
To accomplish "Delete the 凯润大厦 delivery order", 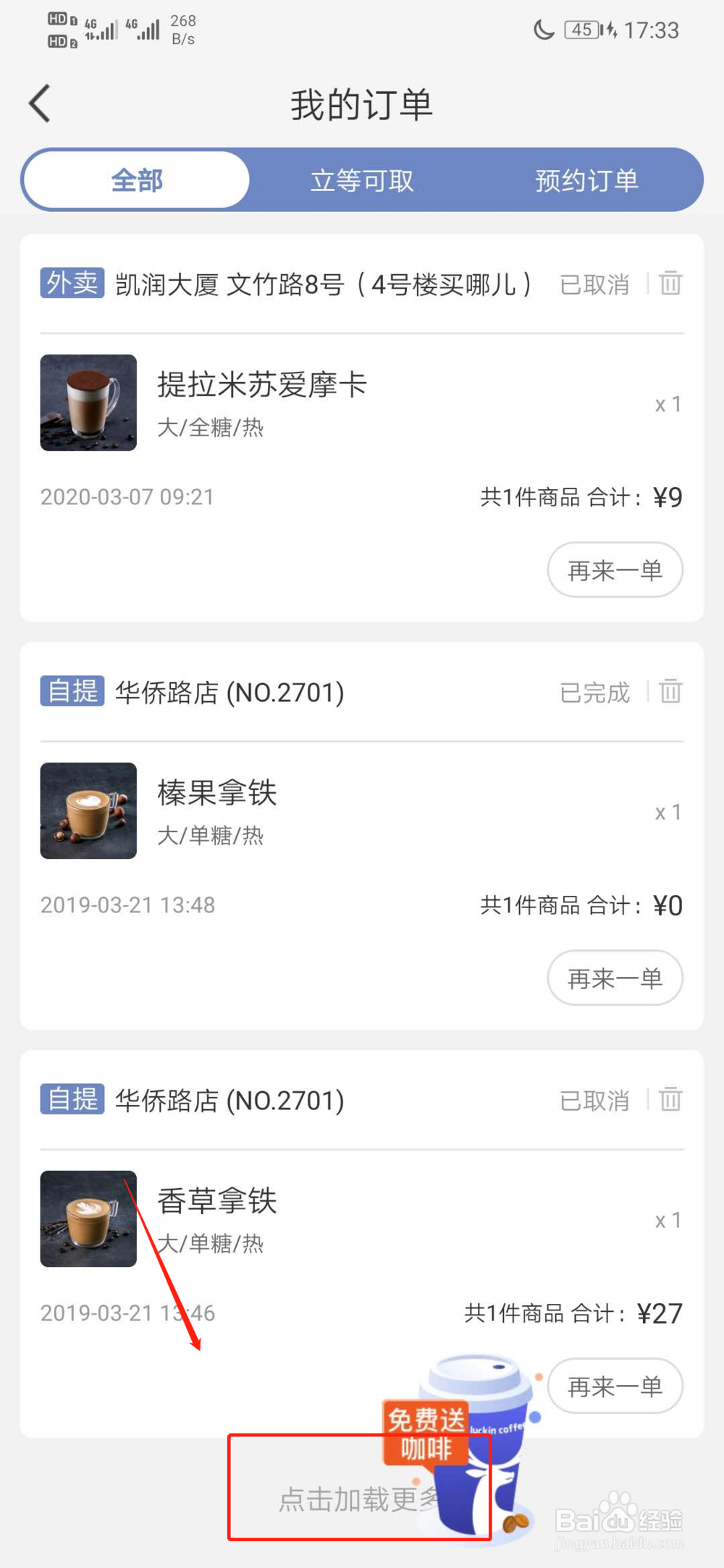I will 670,283.
